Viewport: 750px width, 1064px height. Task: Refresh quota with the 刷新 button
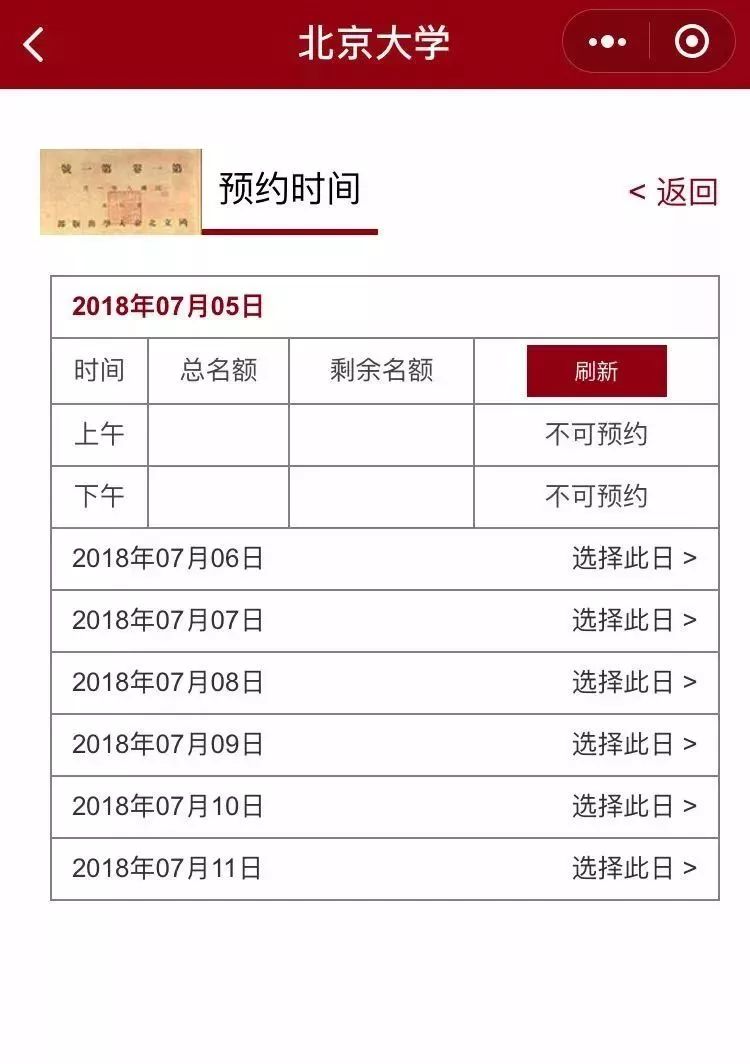(596, 371)
